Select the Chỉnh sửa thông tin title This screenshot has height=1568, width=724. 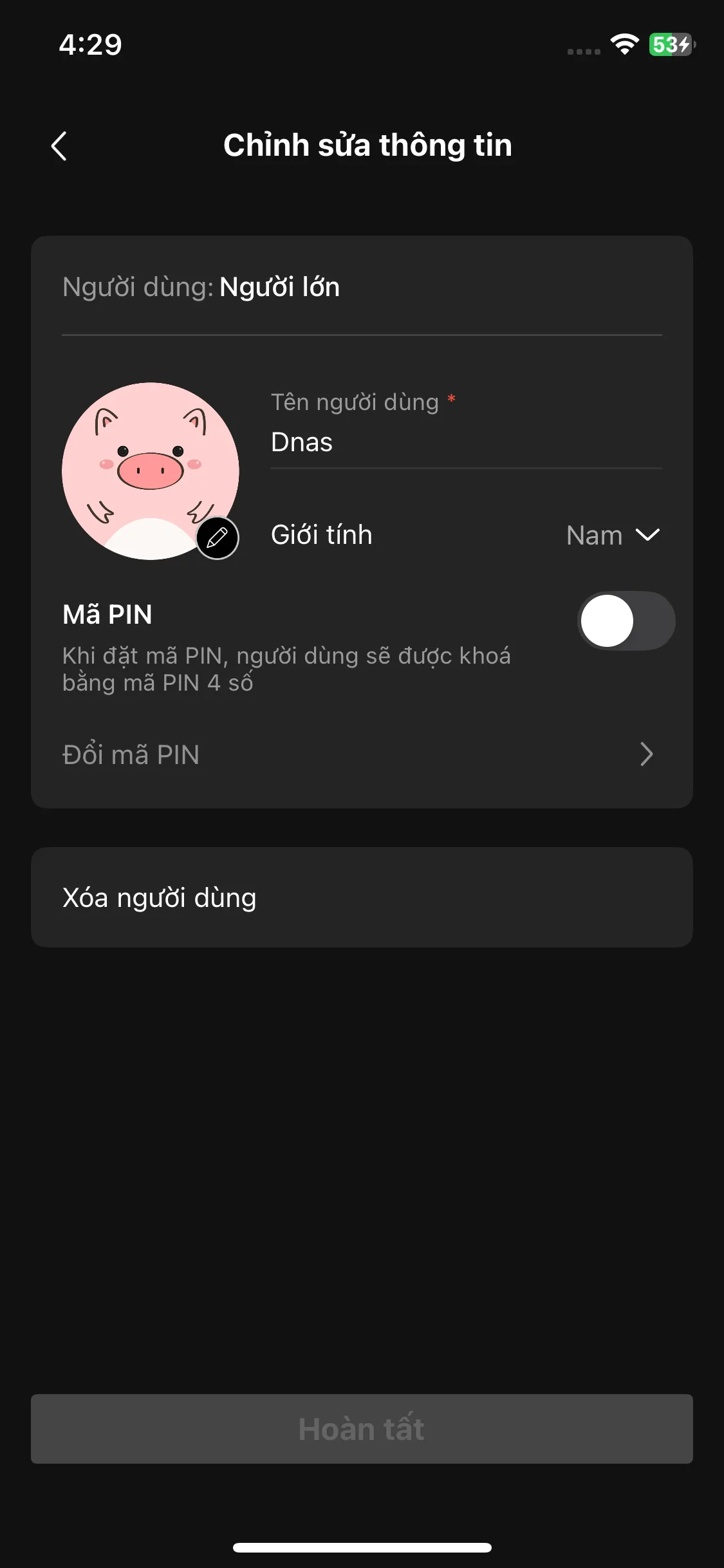(367, 145)
